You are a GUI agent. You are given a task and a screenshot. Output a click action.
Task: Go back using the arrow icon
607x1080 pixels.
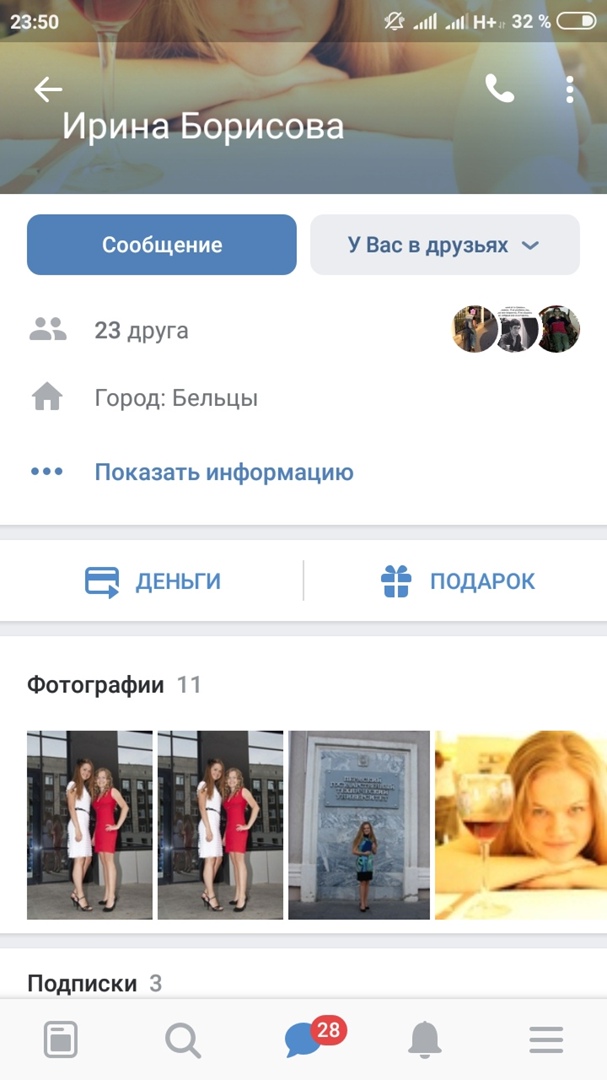[x=48, y=90]
